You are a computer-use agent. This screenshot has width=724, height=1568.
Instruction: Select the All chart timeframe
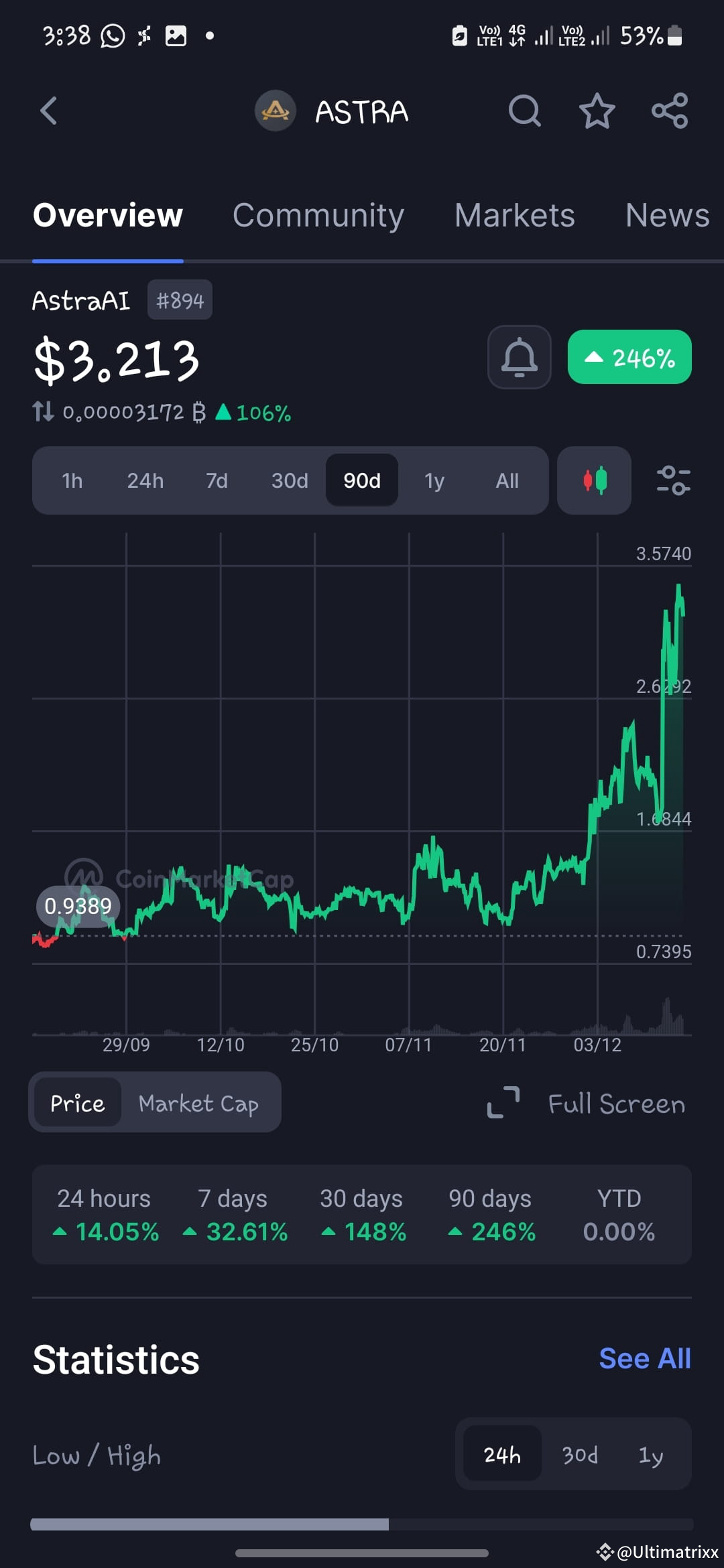tap(507, 480)
